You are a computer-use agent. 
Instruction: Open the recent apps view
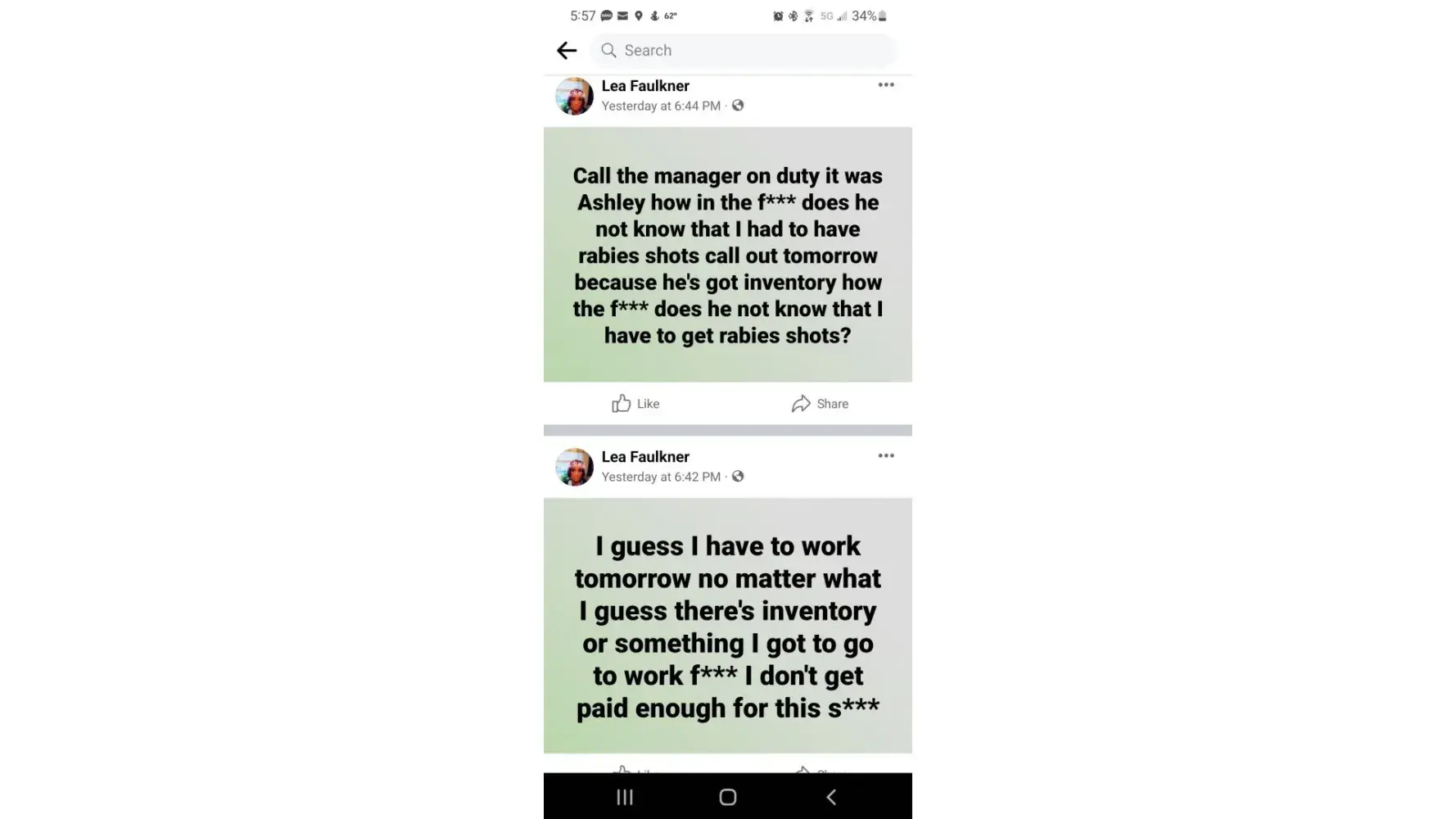(x=625, y=797)
